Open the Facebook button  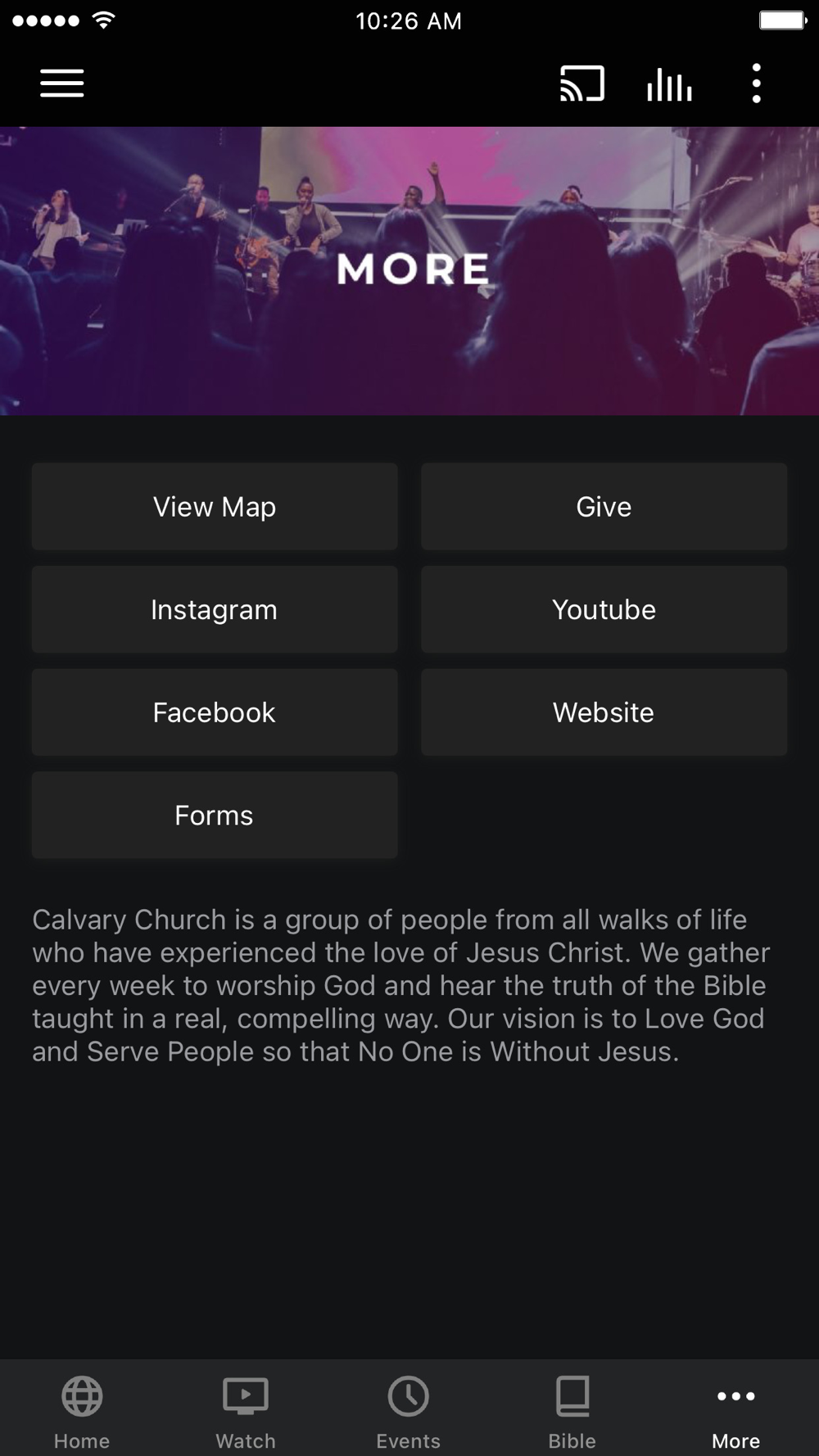(215, 712)
